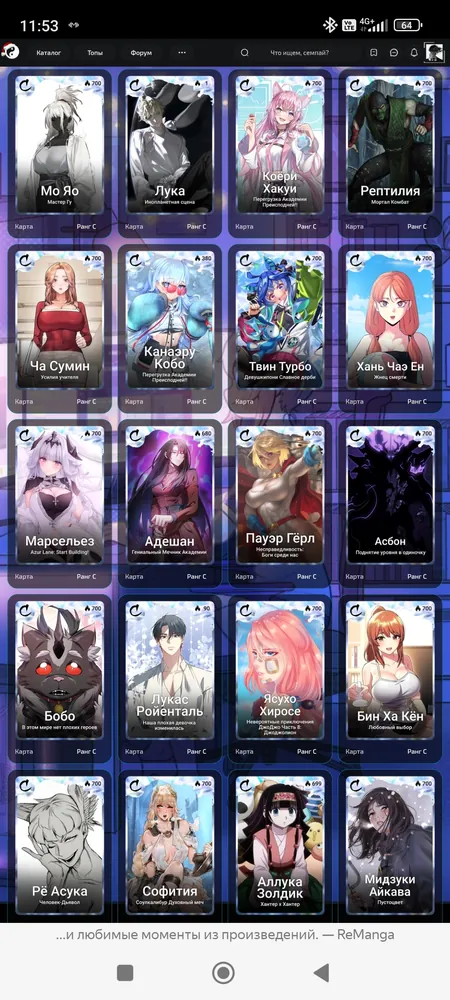
Task: Open the profile avatar
Action: click(434, 53)
